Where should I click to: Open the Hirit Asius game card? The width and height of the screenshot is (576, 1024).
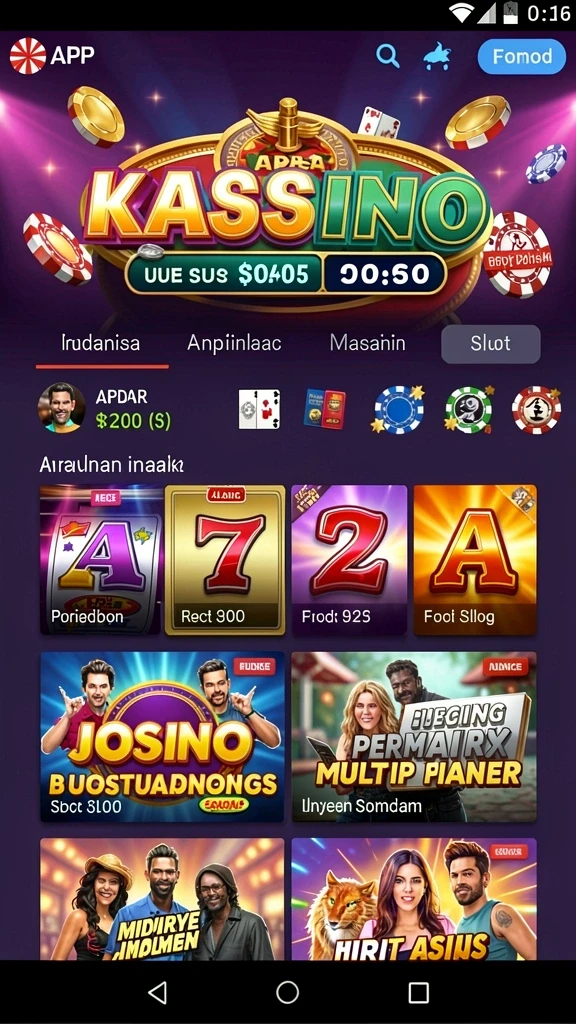point(414,899)
